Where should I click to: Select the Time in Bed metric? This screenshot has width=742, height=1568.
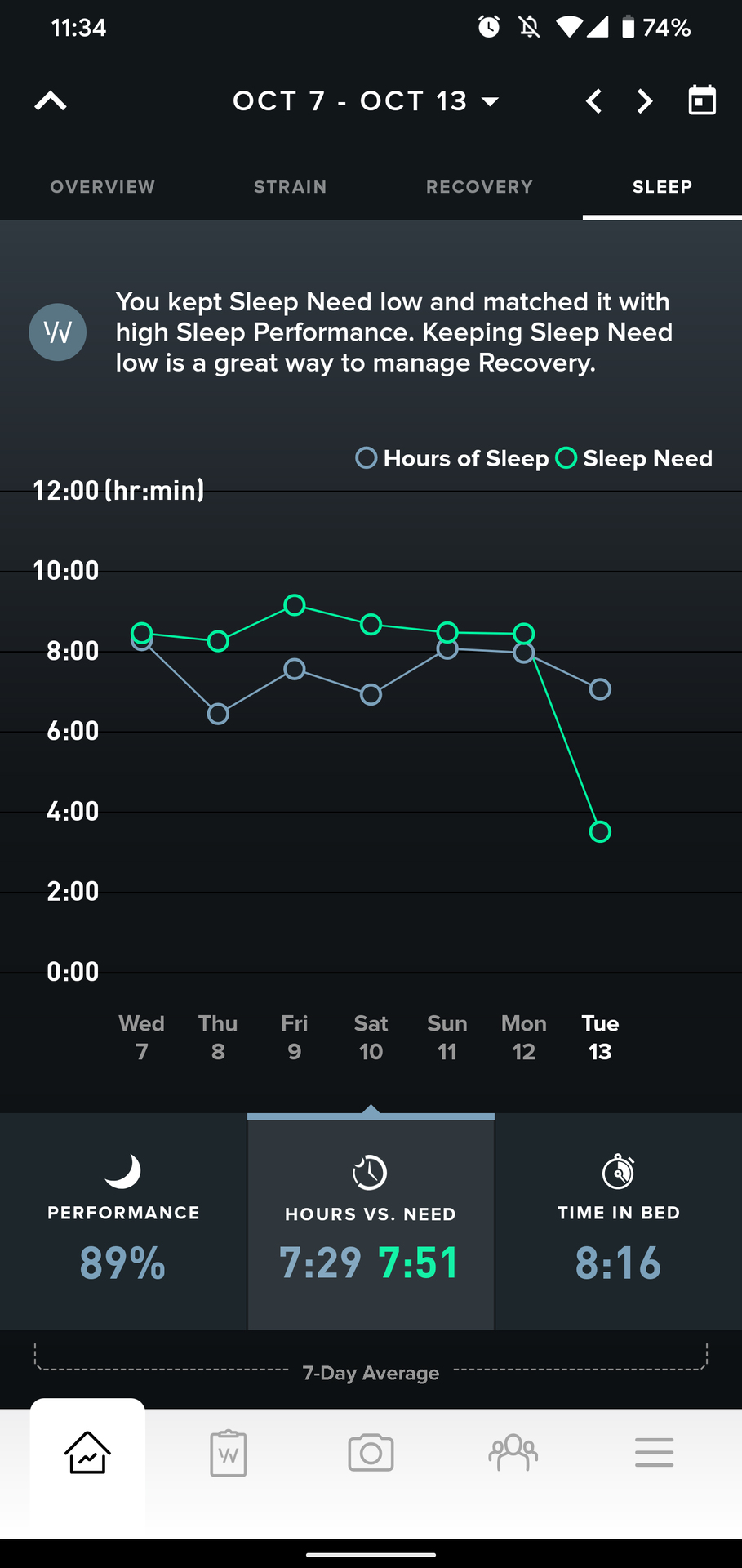click(x=619, y=1221)
